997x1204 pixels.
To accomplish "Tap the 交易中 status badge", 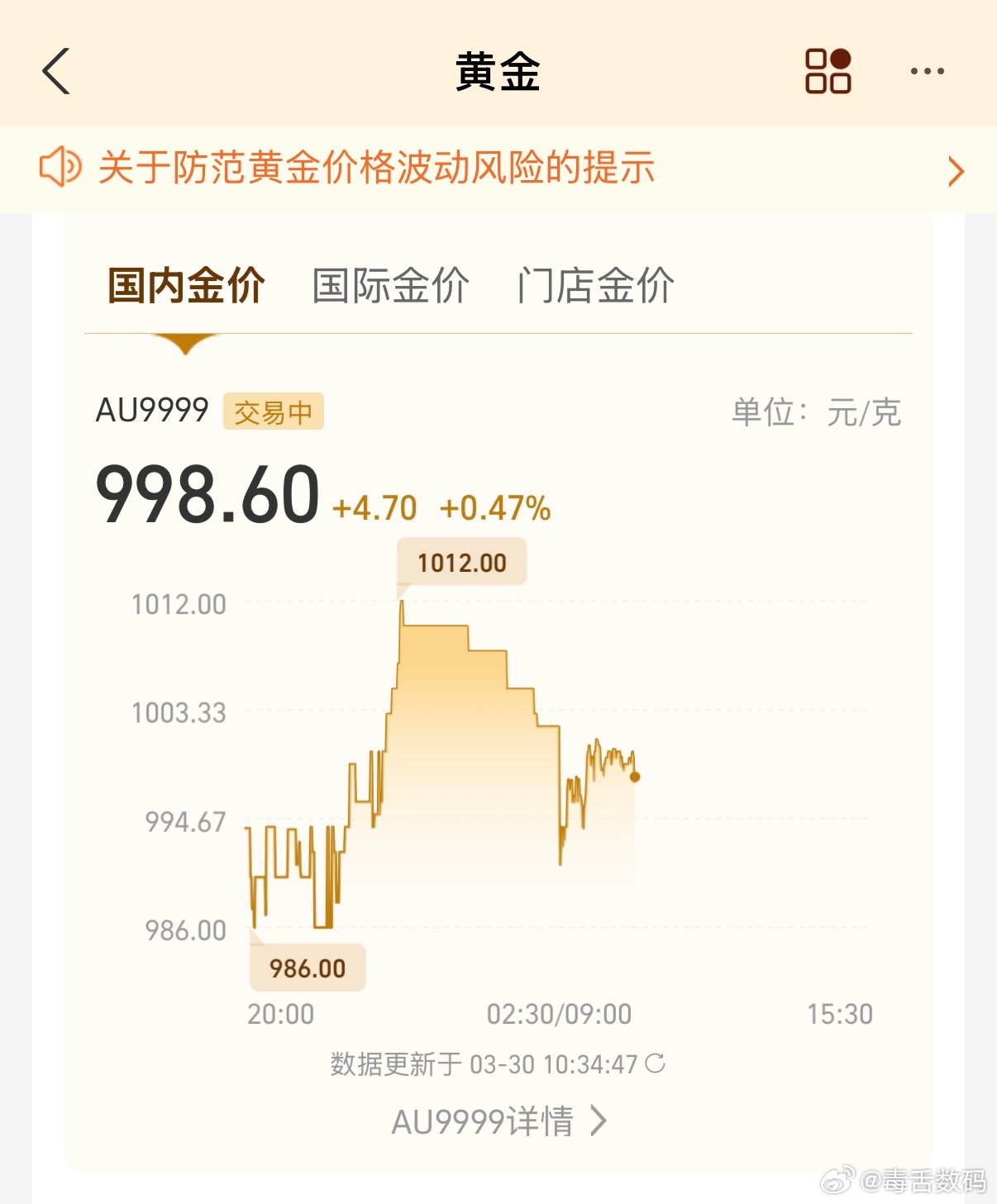I will (x=274, y=412).
